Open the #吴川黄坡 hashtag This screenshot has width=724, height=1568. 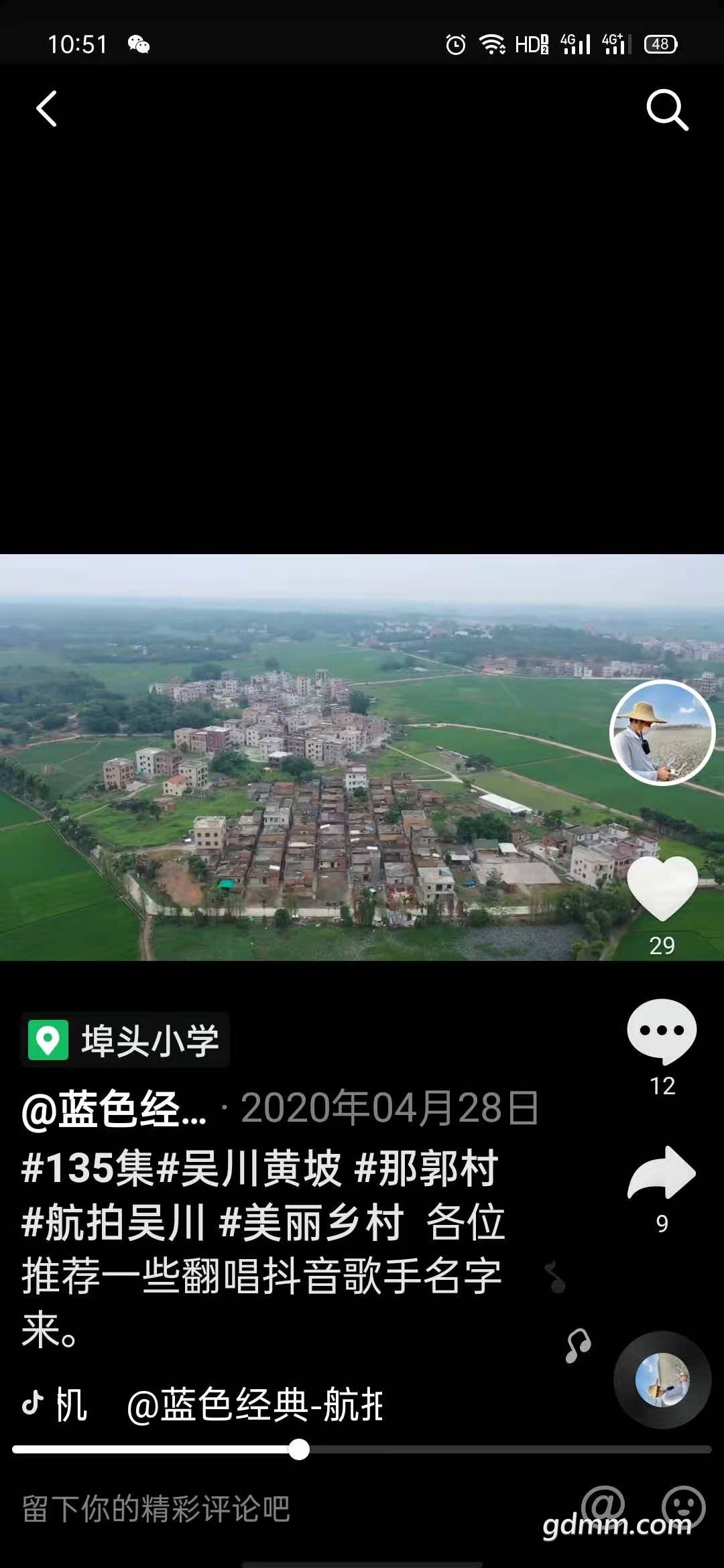(x=248, y=1168)
